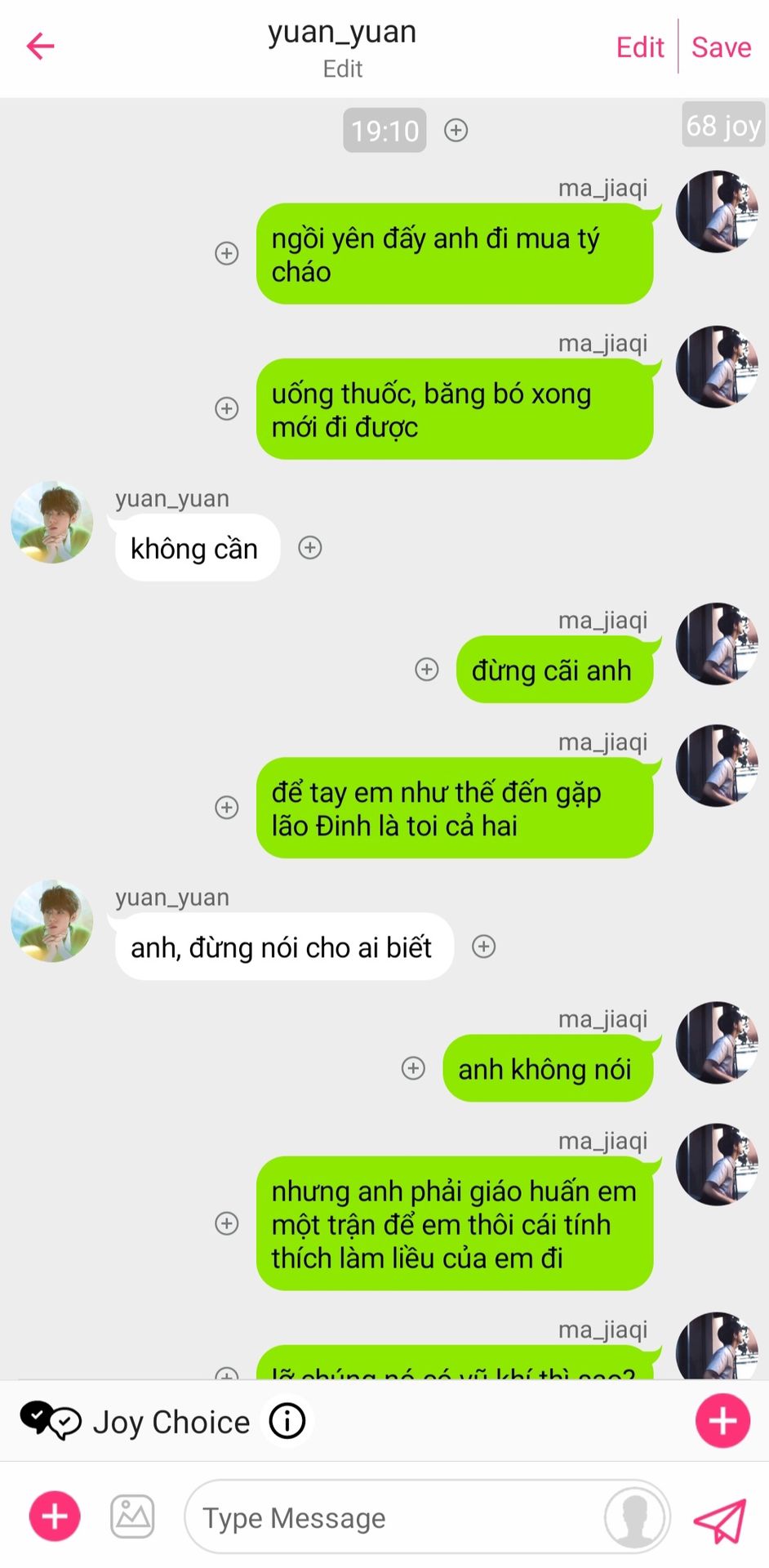The image size is (769, 1568).
Task: Switch sender via avatar in input box
Action: coord(635,1517)
